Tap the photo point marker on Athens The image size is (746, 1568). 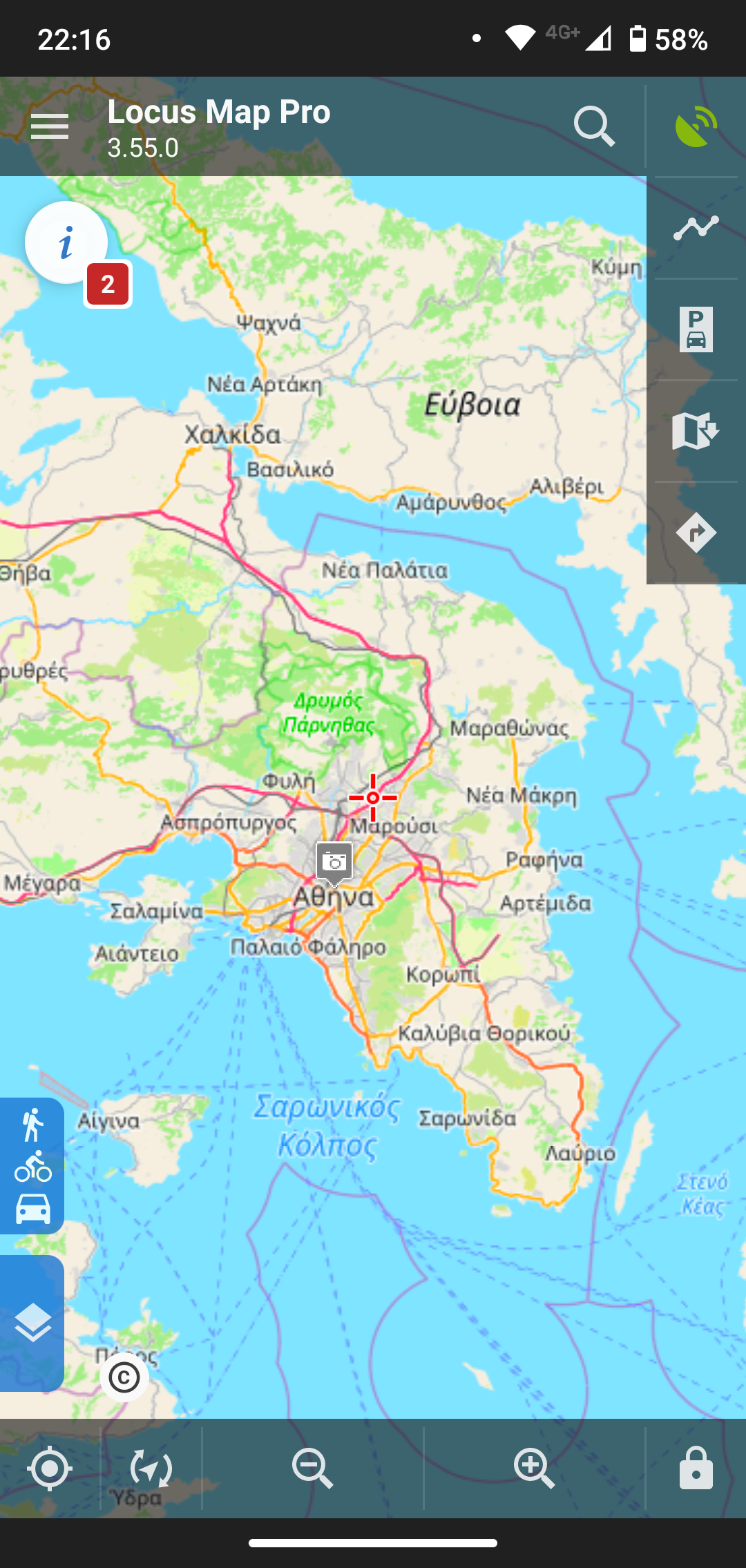tap(334, 863)
